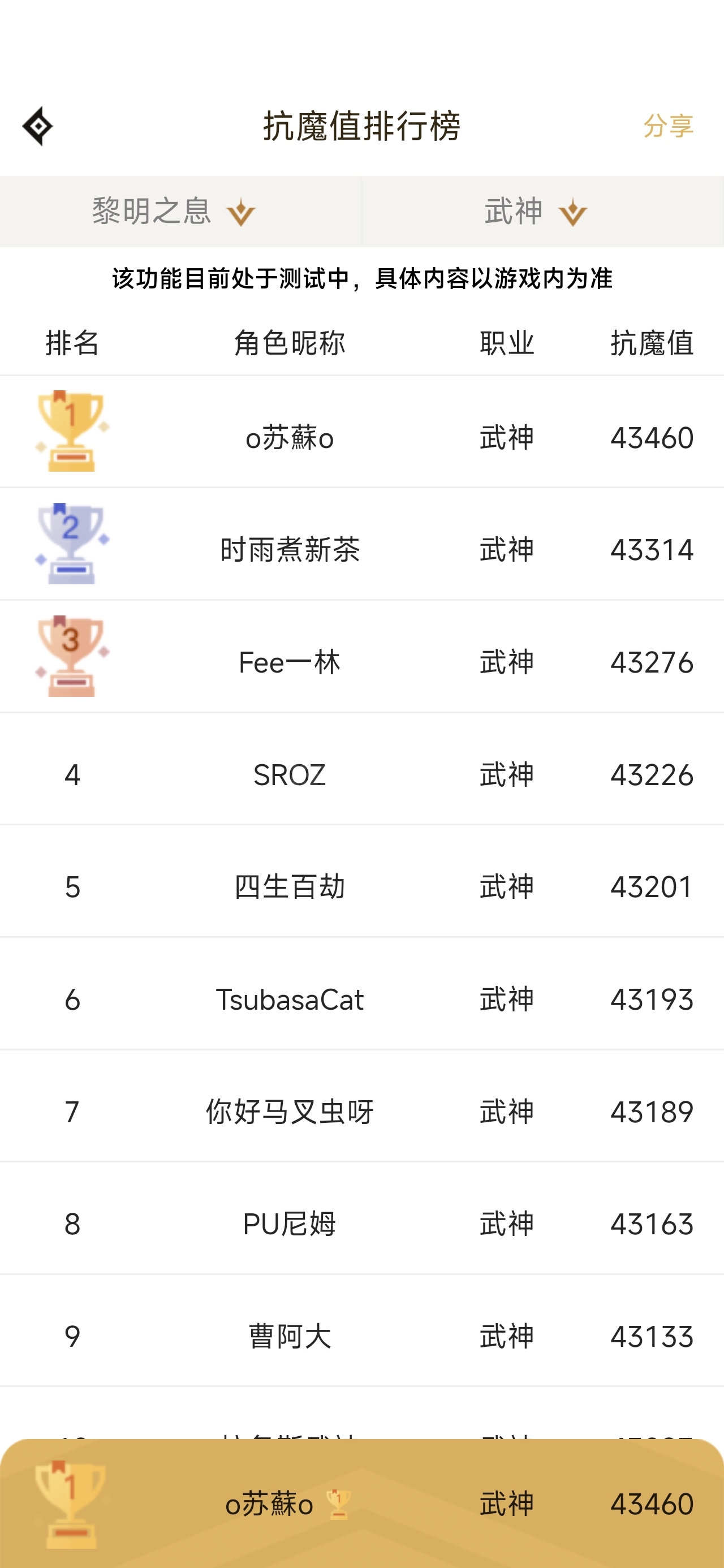View PU尼姆's ranking entry
The height and width of the screenshot is (1568, 724).
[x=361, y=1218]
